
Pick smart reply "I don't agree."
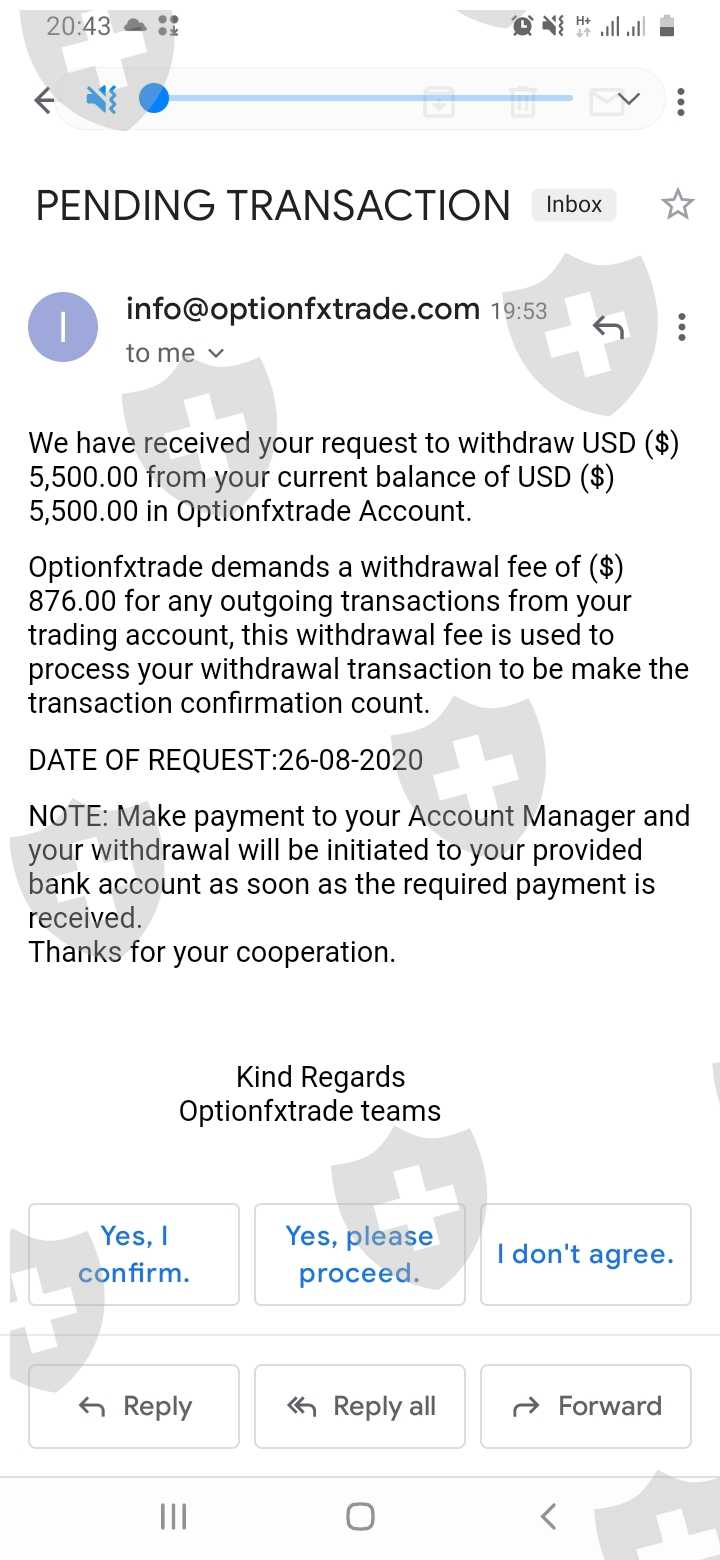click(586, 1254)
